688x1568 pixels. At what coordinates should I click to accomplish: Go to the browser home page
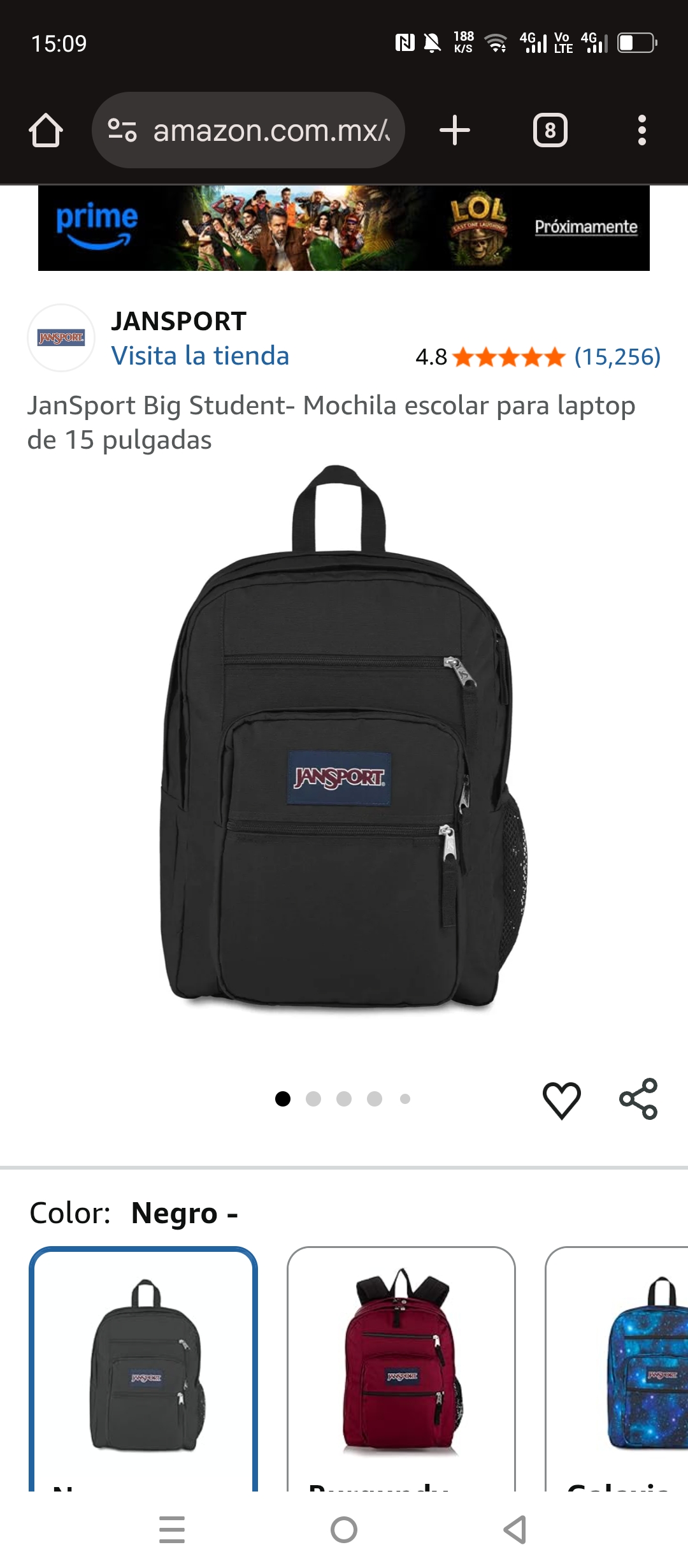click(x=46, y=131)
